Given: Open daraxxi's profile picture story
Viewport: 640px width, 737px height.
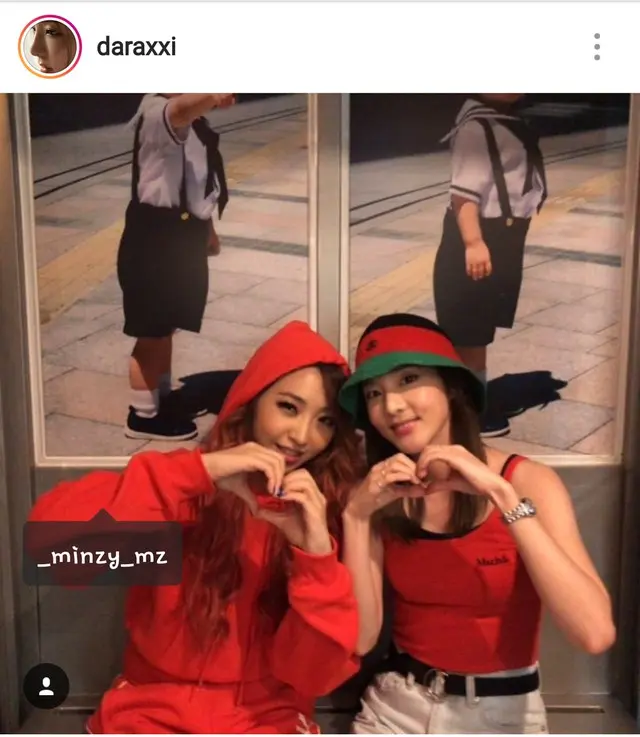Looking at the screenshot, I should coord(49,46).
